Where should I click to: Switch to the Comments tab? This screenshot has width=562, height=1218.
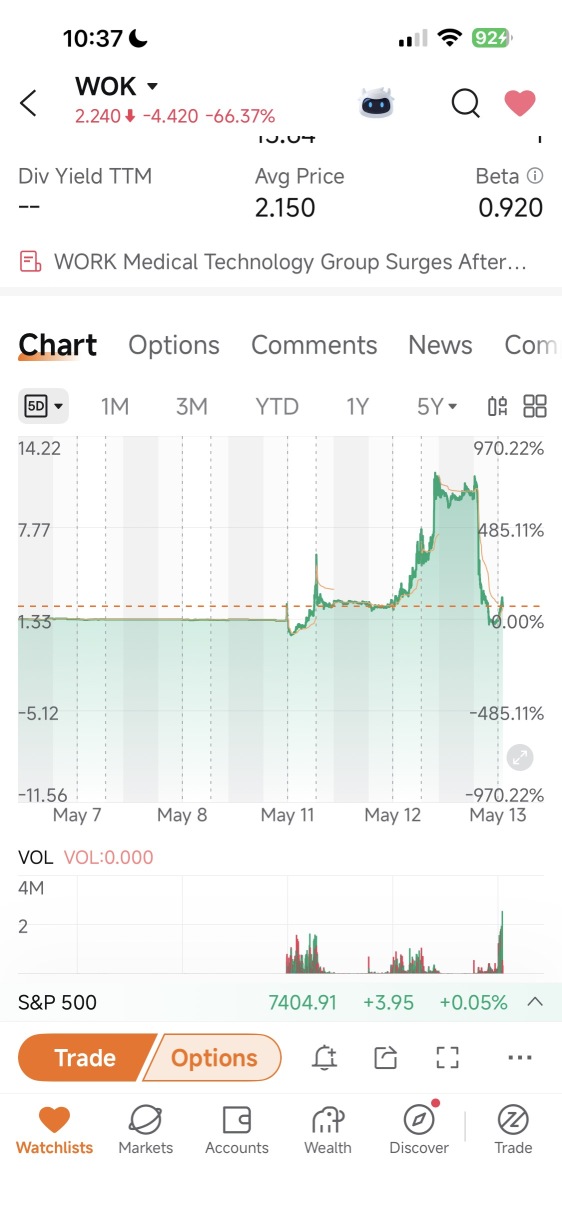pos(314,345)
